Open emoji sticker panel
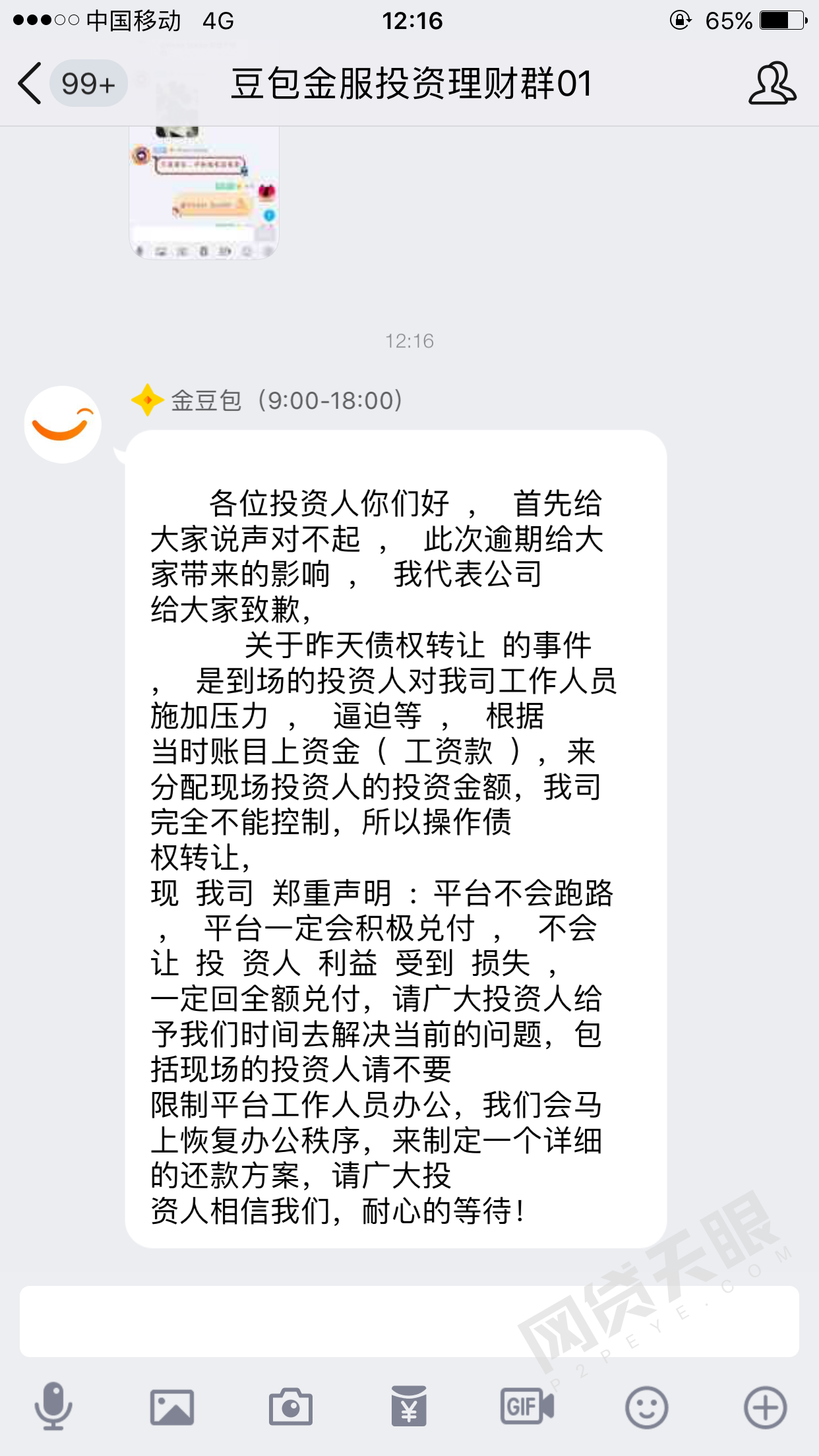The width and height of the screenshot is (819, 1456). click(x=646, y=1407)
